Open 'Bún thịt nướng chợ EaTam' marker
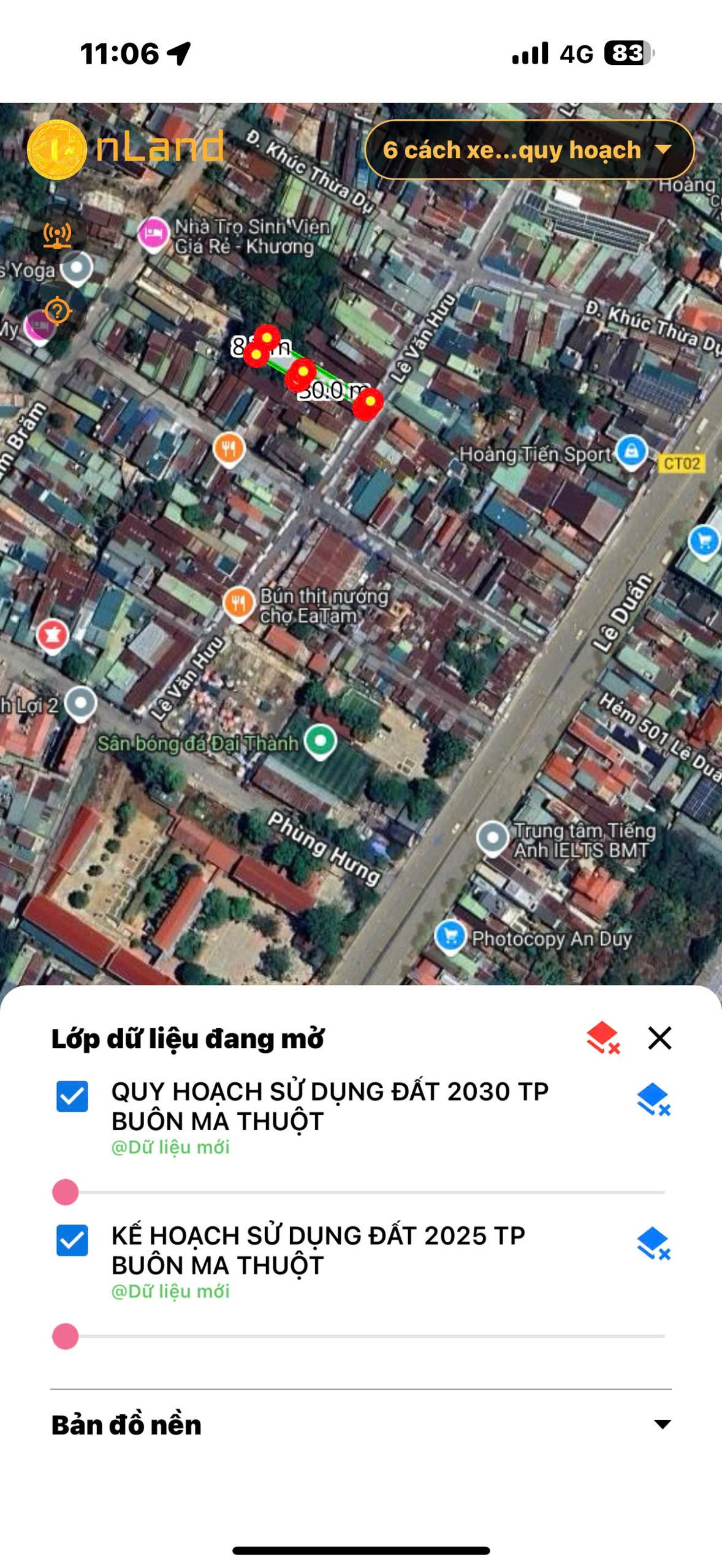 (x=238, y=603)
